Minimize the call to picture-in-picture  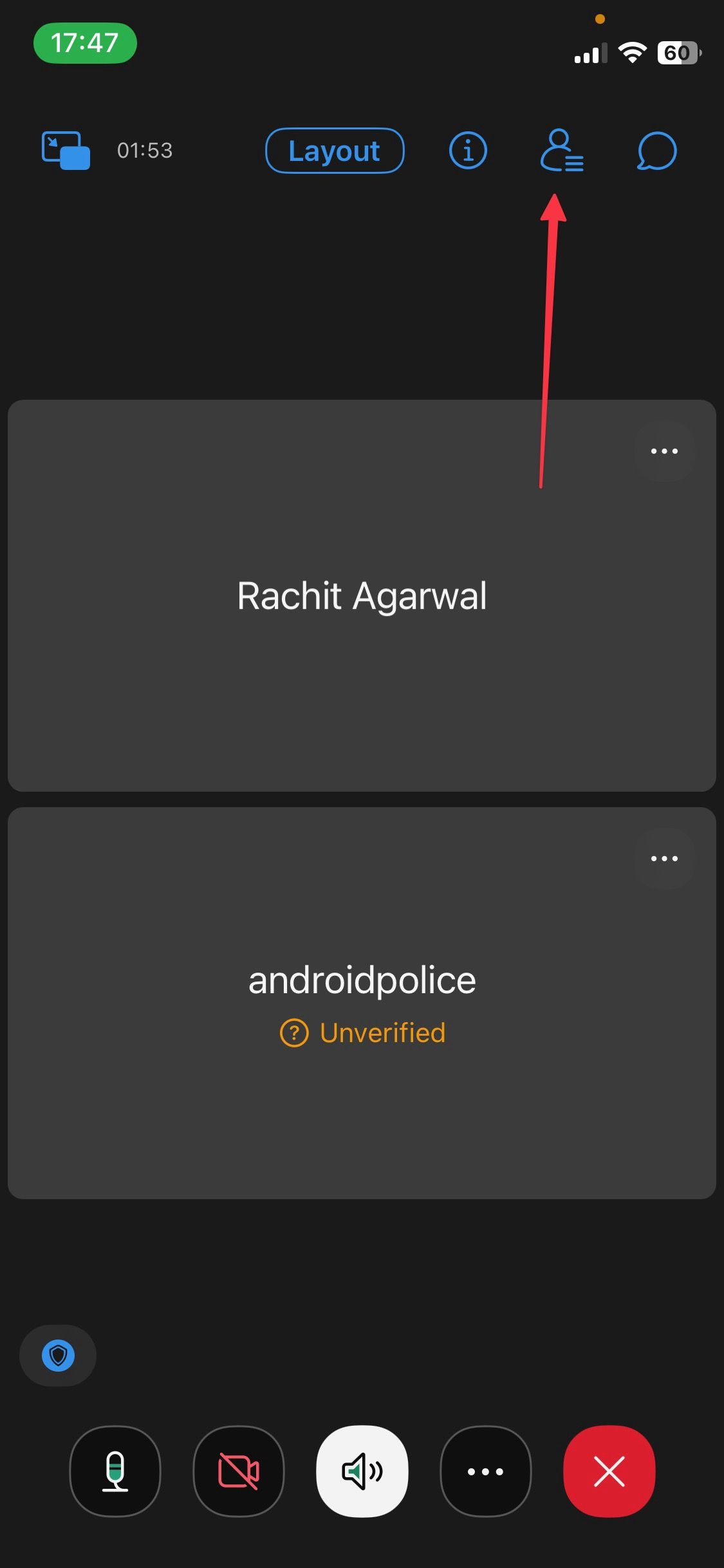(x=66, y=151)
